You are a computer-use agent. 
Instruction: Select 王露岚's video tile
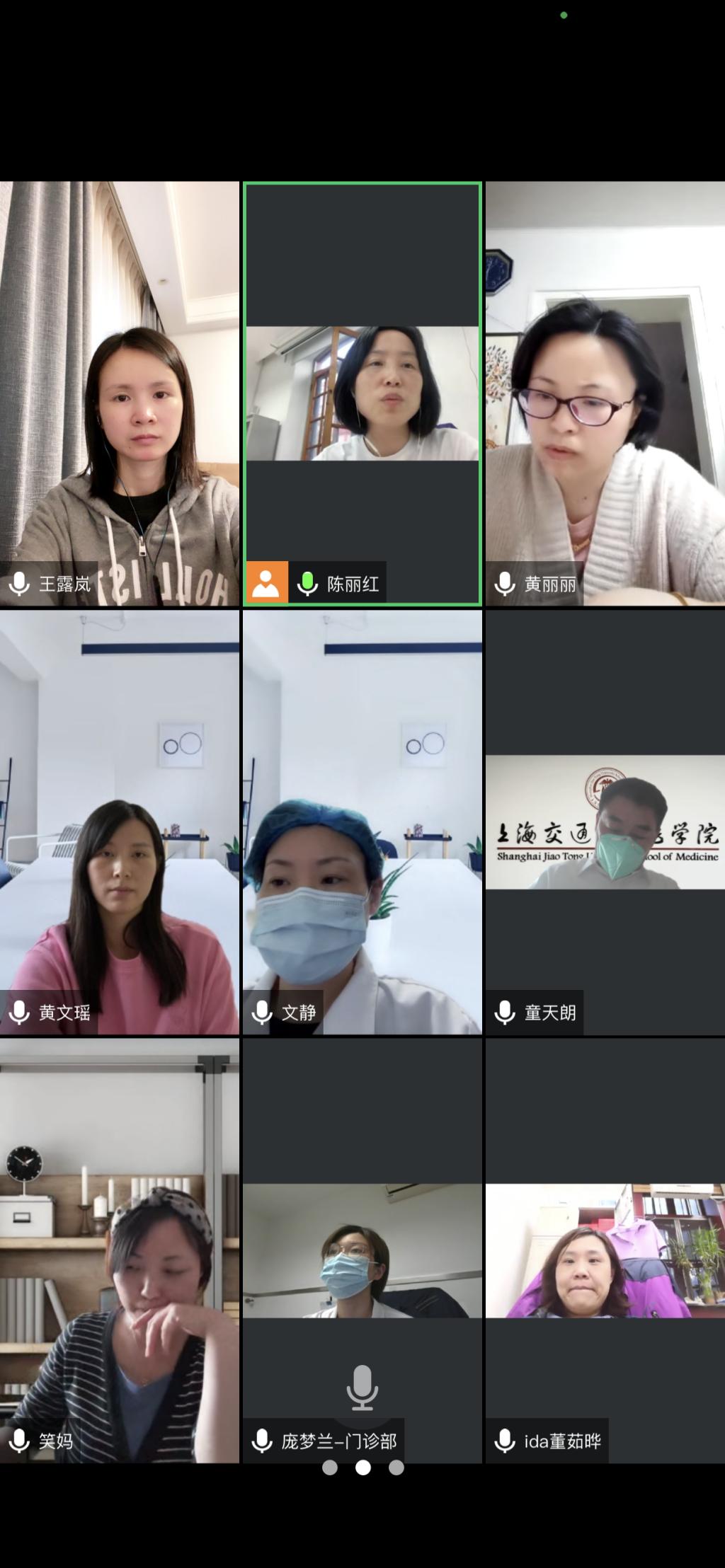point(120,393)
